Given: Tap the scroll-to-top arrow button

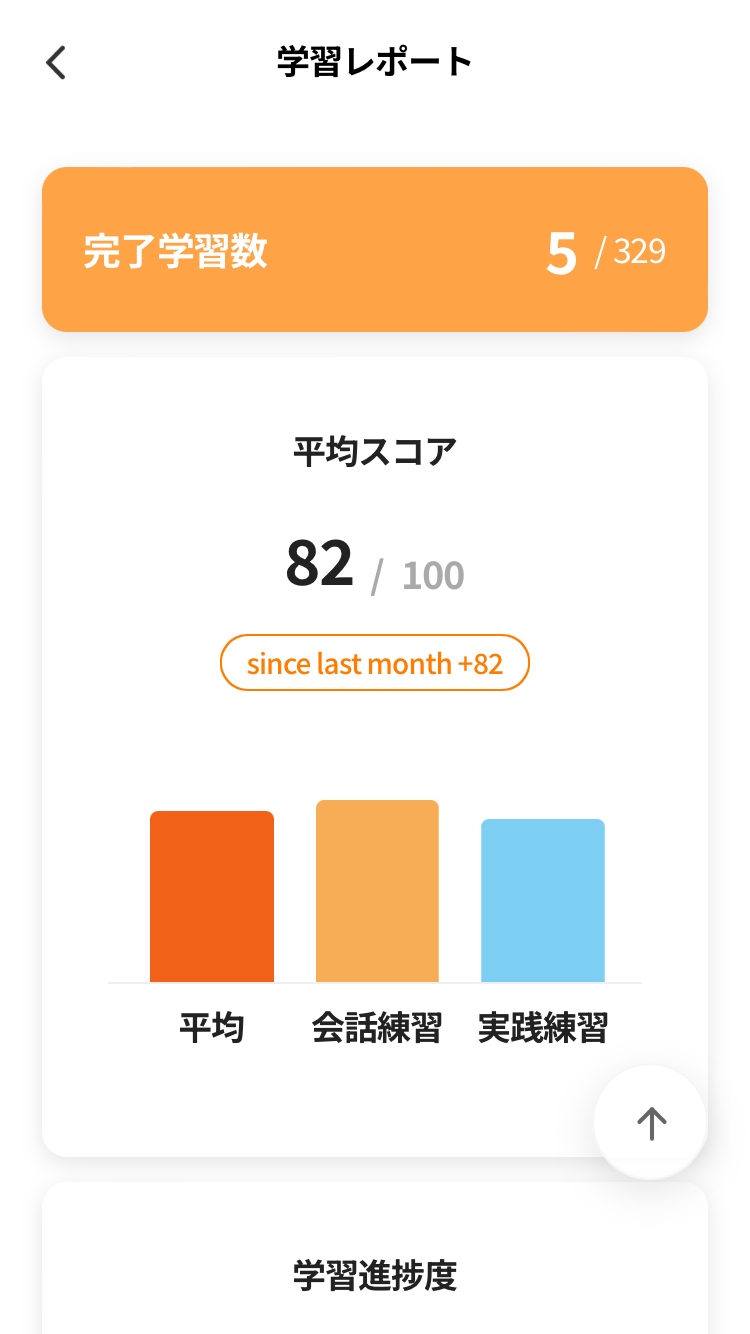Looking at the screenshot, I should click(651, 1123).
